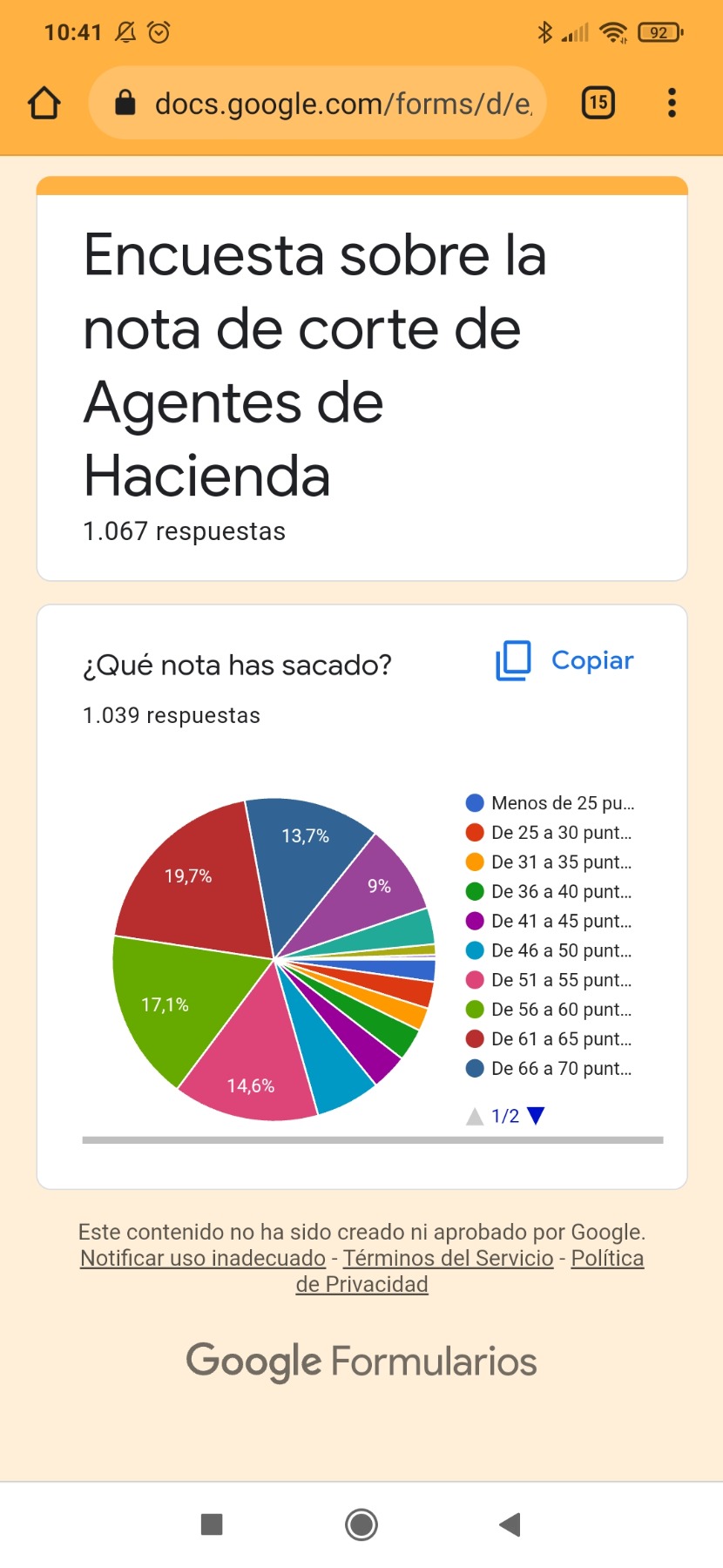
Task: Open the tab switcher showing 15 tabs
Action: tap(598, 103)
